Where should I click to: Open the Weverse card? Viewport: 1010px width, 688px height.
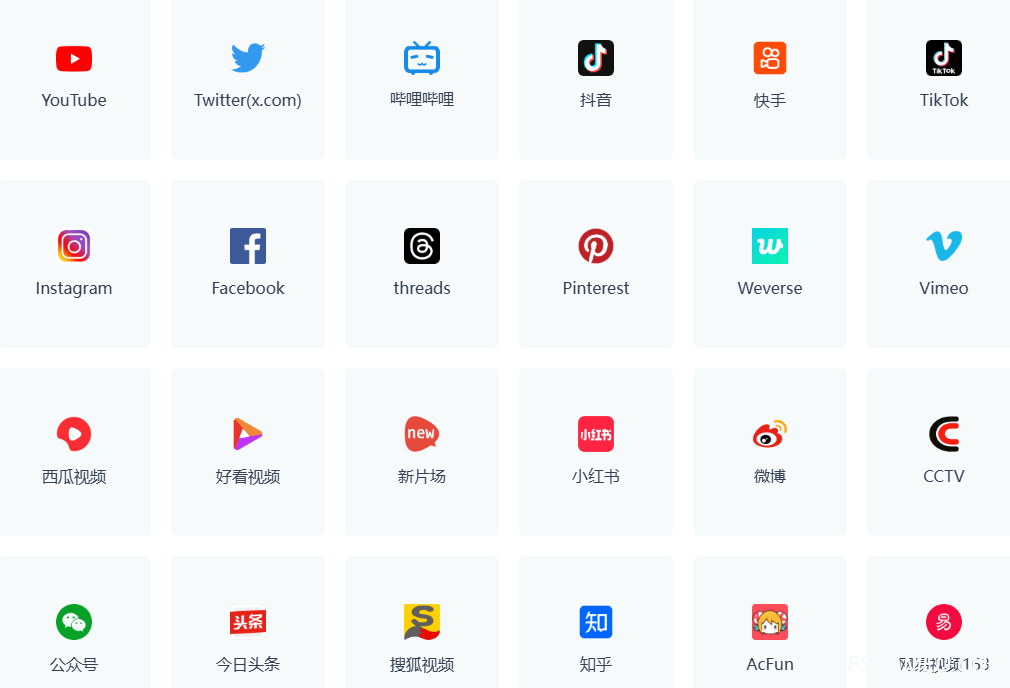click(x=770, y=263)
